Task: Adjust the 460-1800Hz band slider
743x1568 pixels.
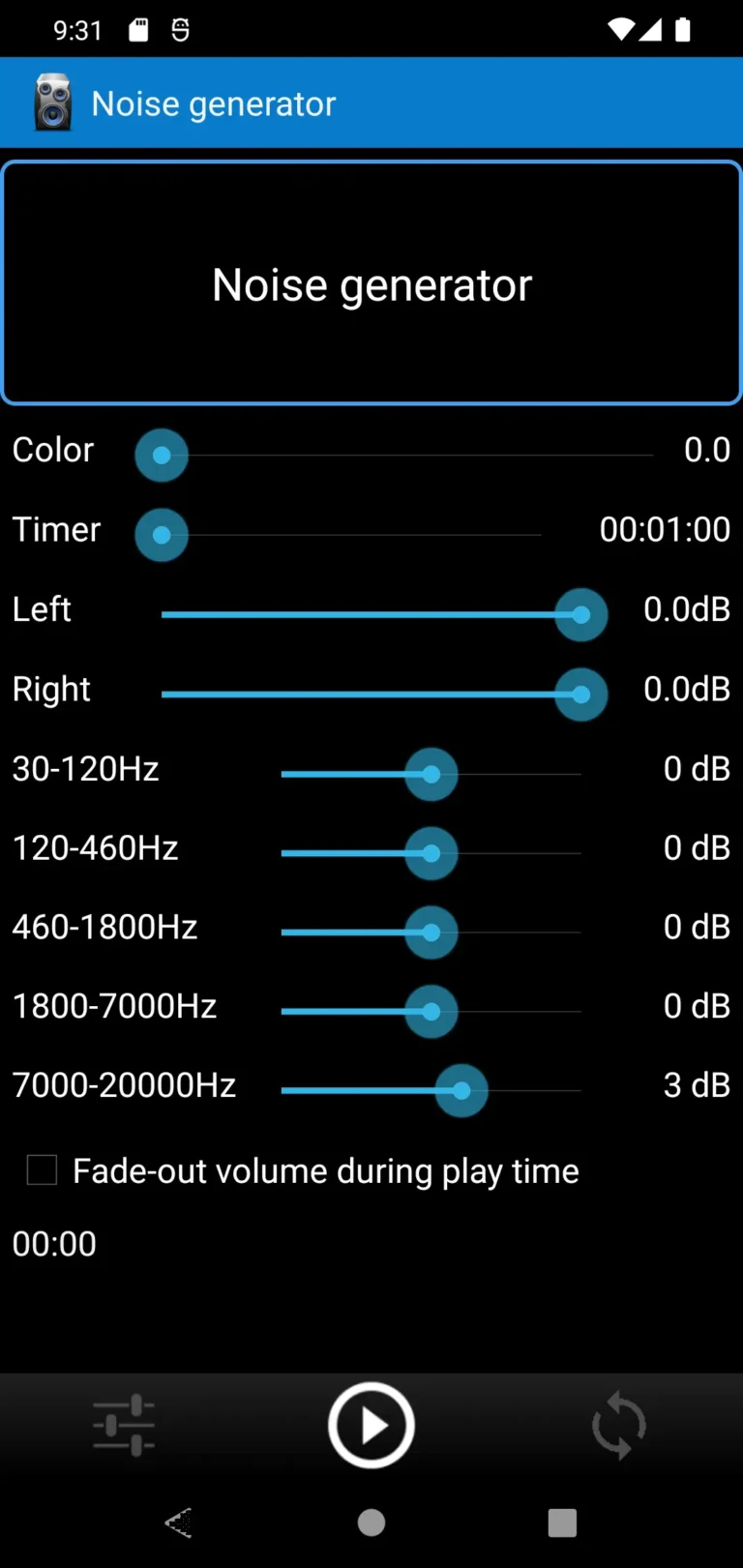Action: coord(431,932)
